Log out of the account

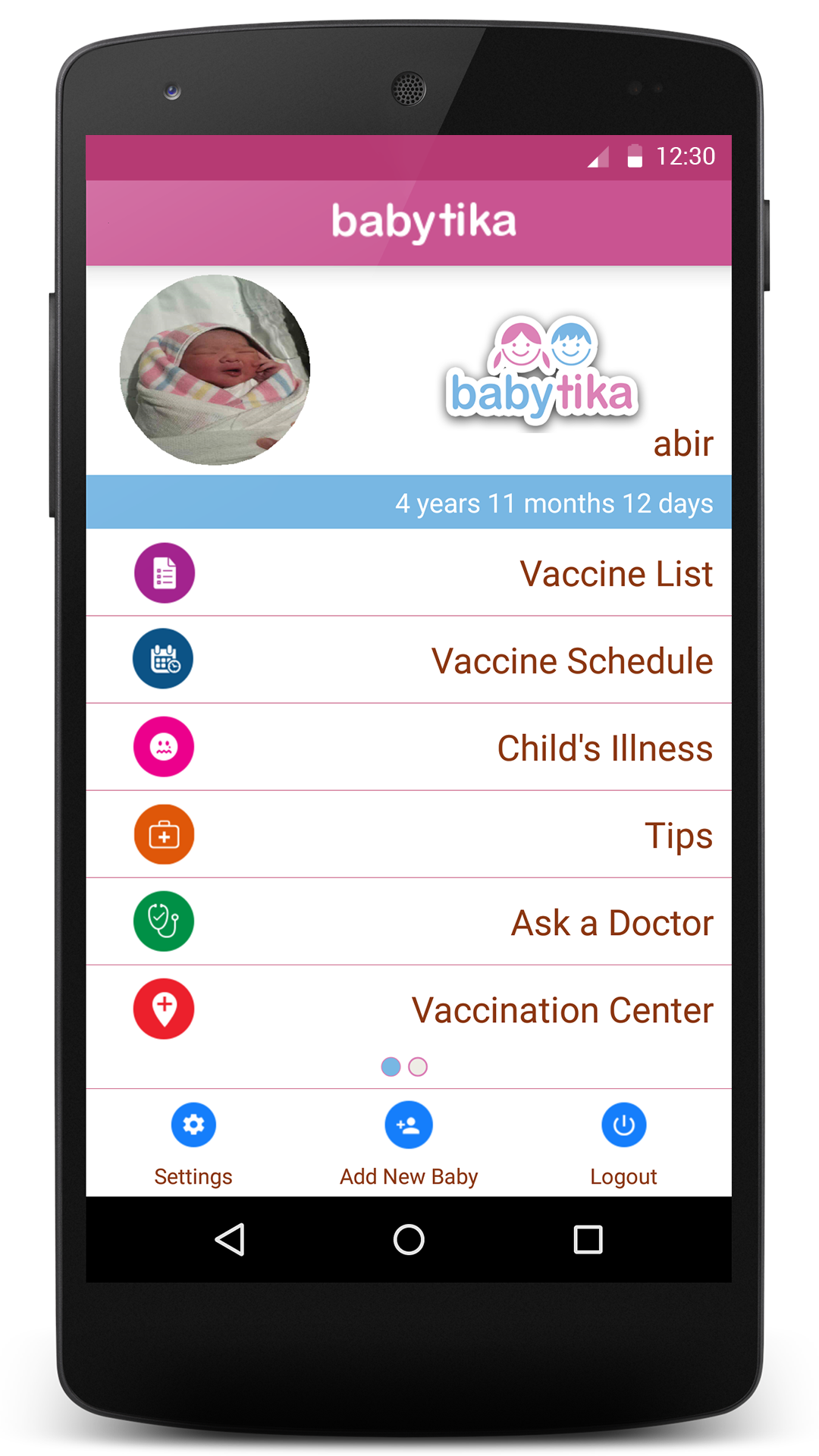(x=623, y=1144)
